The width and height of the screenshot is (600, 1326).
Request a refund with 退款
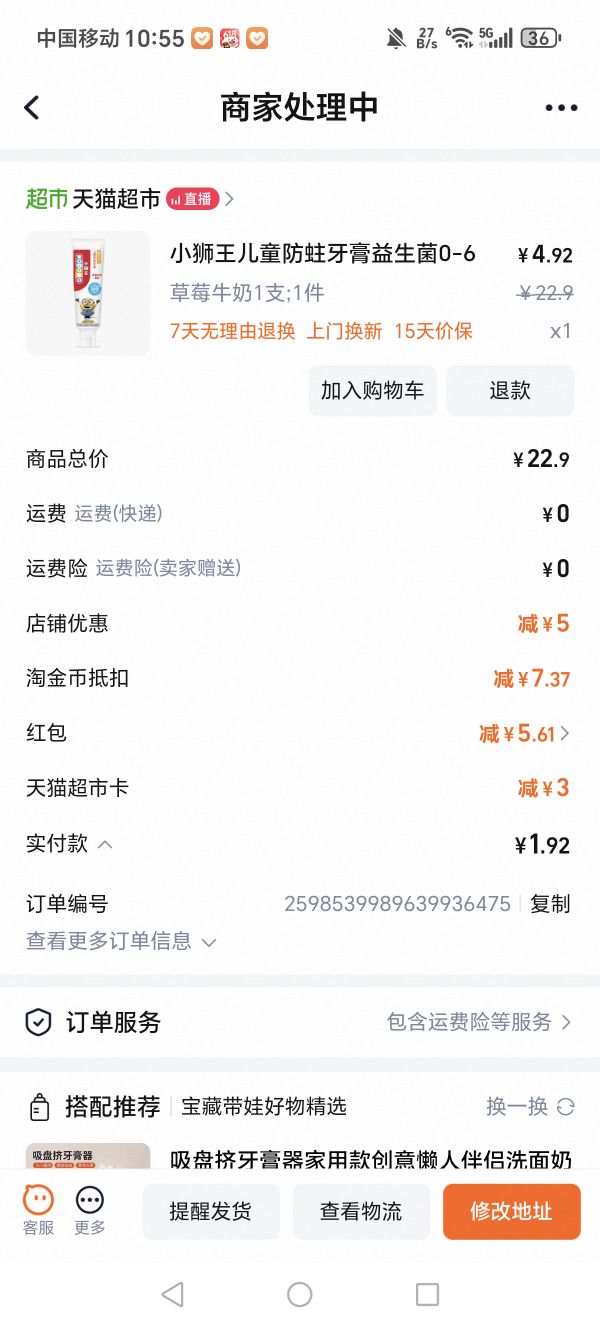(x=510, y=390)
